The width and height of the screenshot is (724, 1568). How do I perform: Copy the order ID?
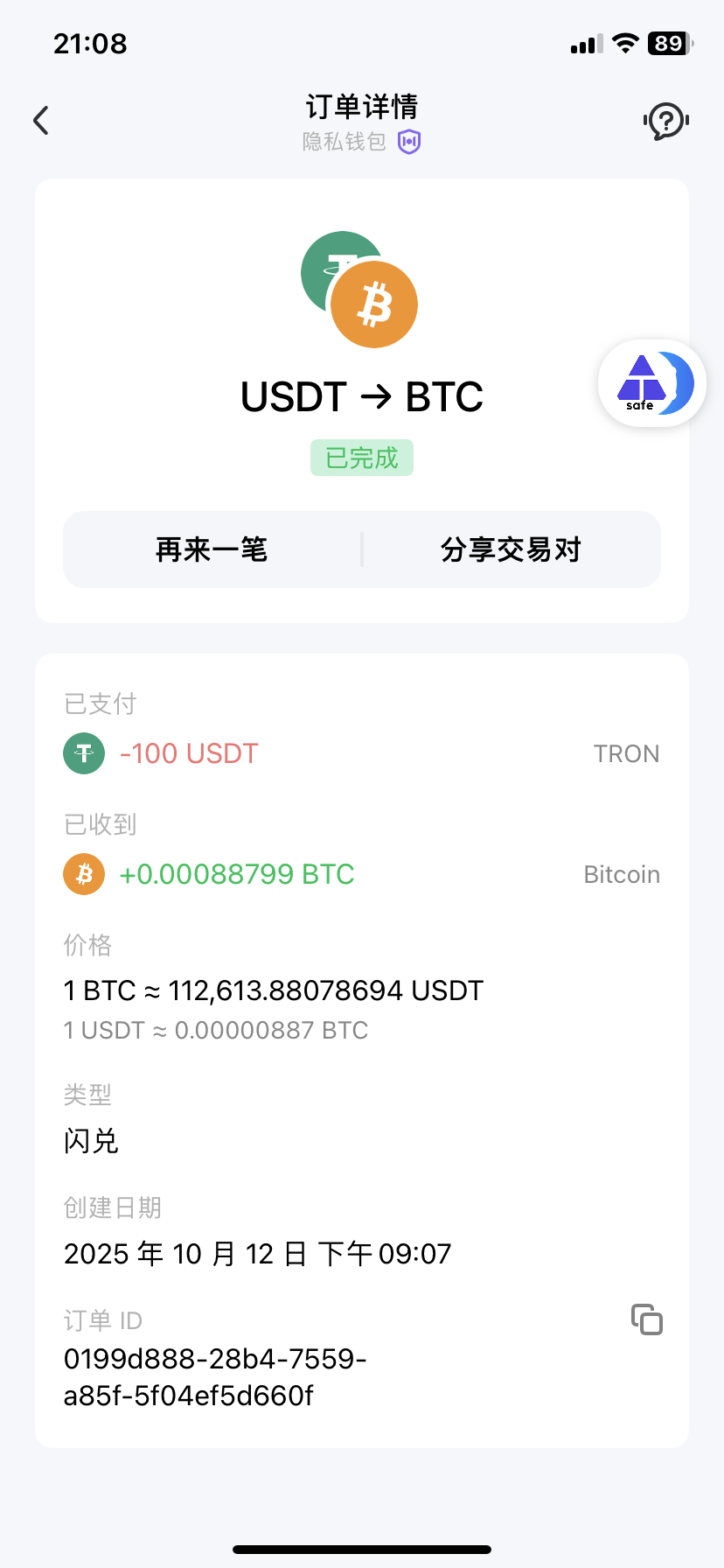[x=647, y=1319]
